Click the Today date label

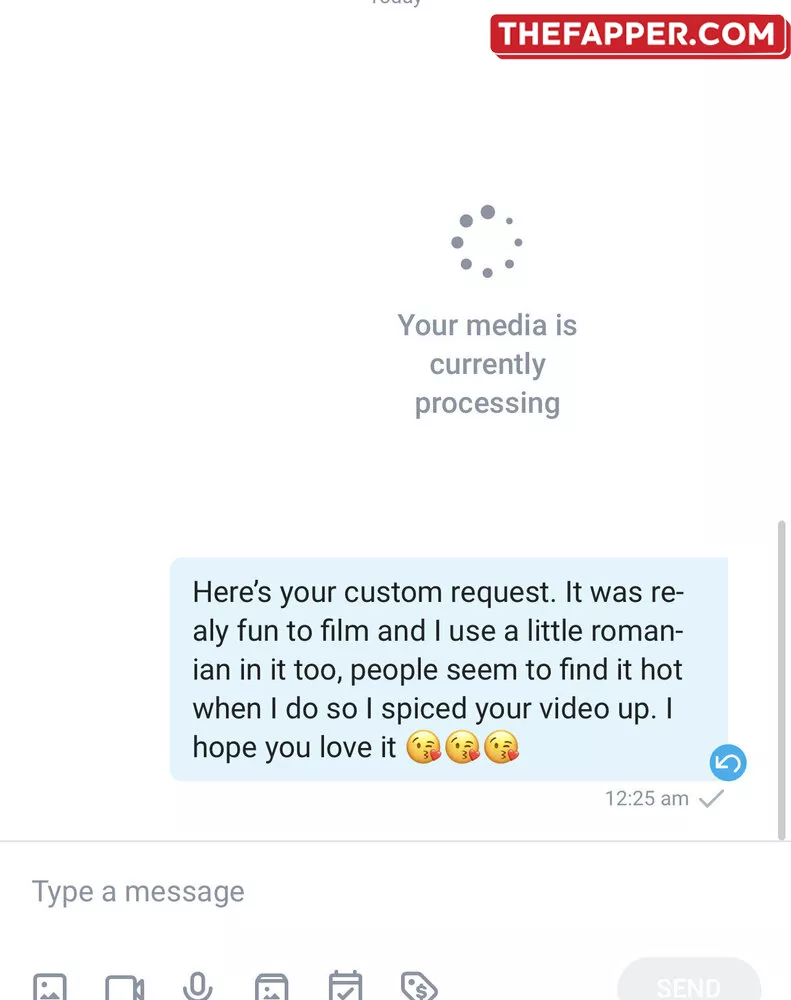396,4
